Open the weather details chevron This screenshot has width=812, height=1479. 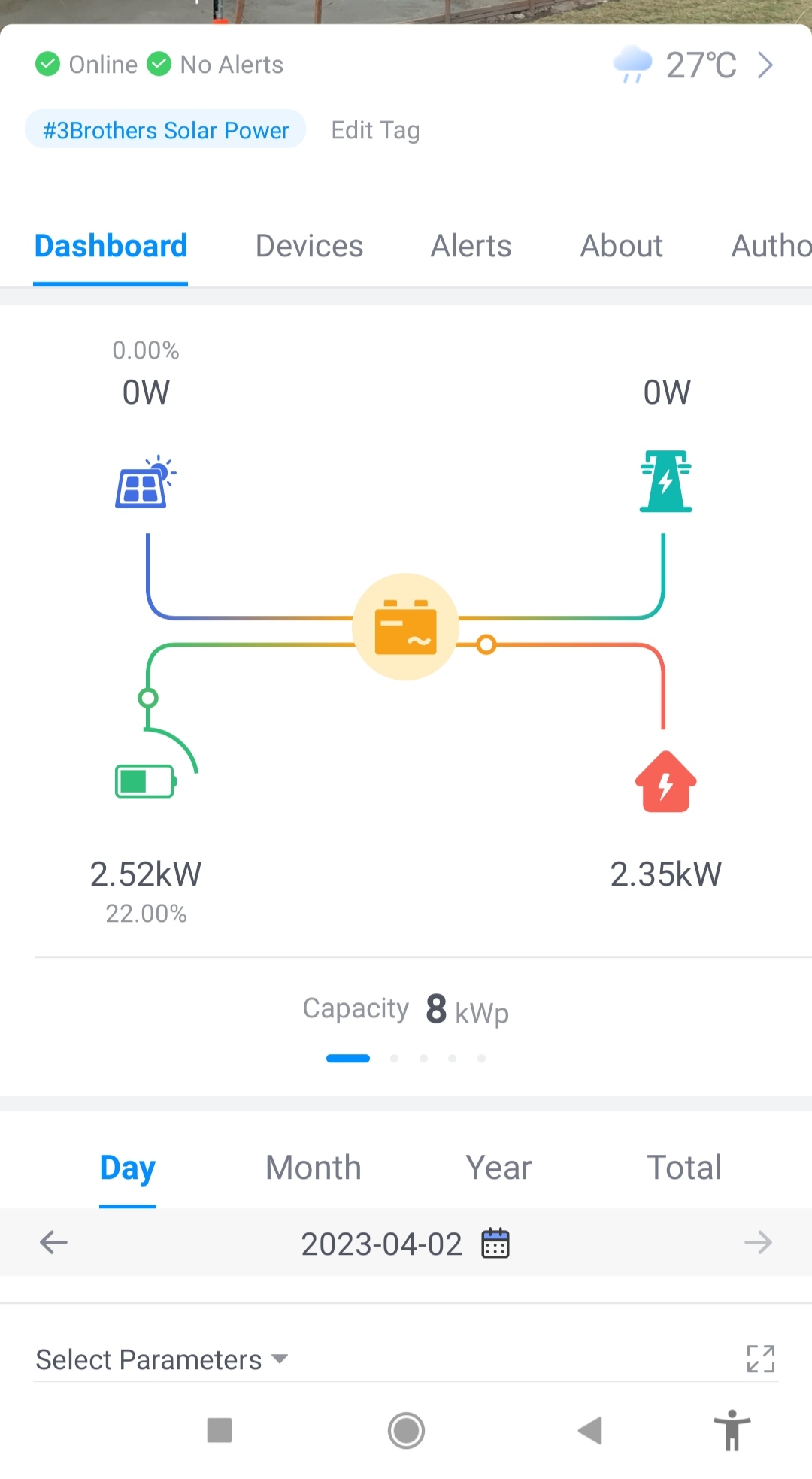[765, 65]
